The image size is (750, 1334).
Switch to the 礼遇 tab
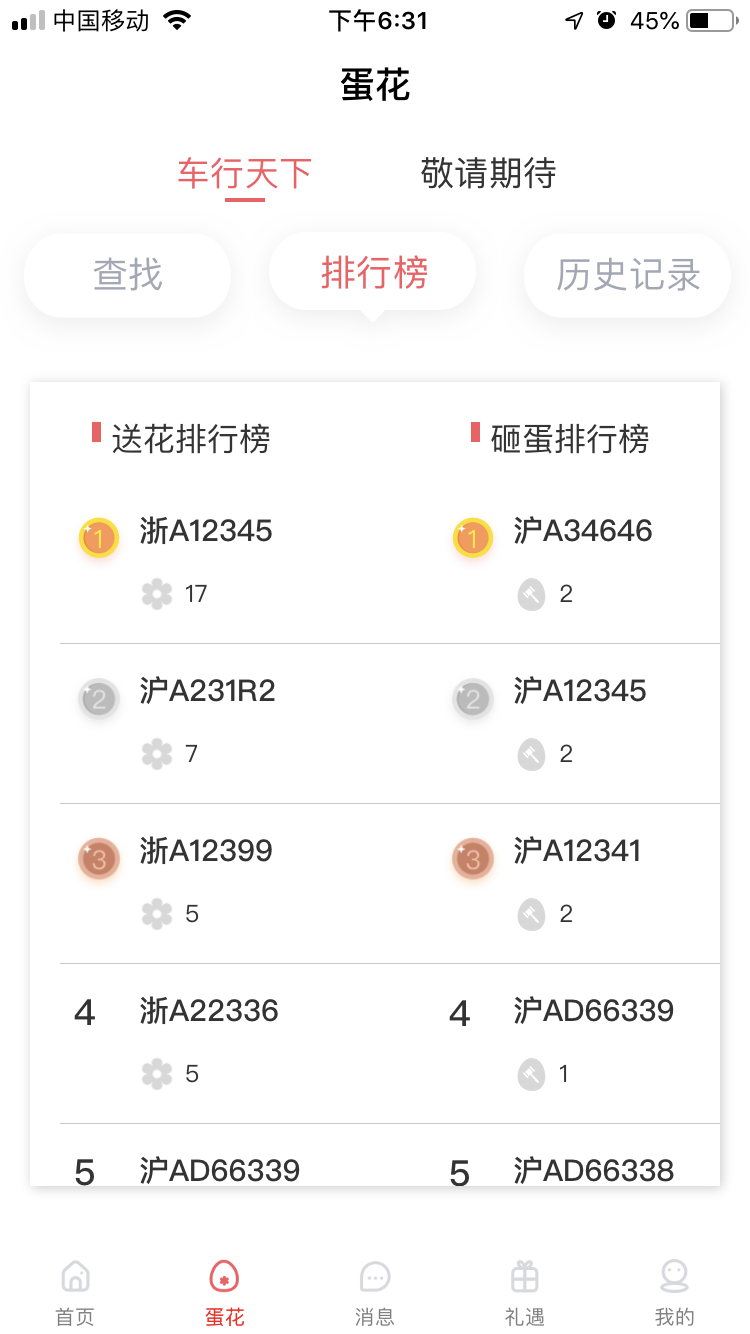524,1292
